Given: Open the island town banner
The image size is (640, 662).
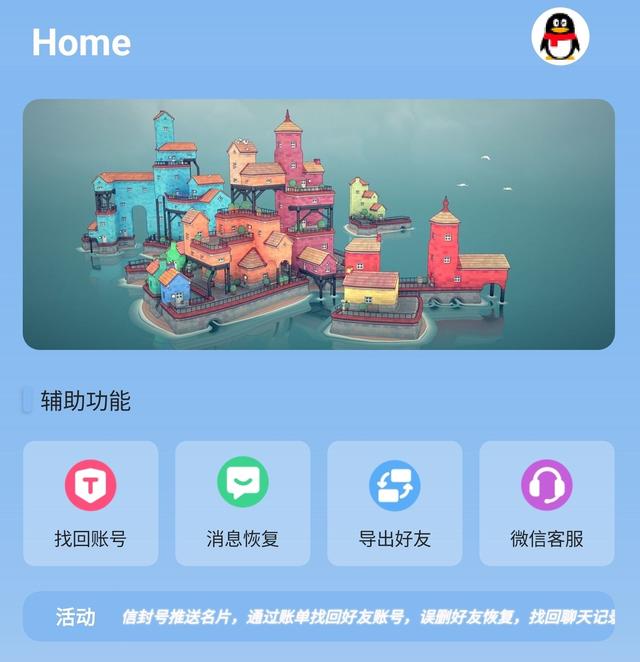Looking at the screenshot, I should coord(318,224).
